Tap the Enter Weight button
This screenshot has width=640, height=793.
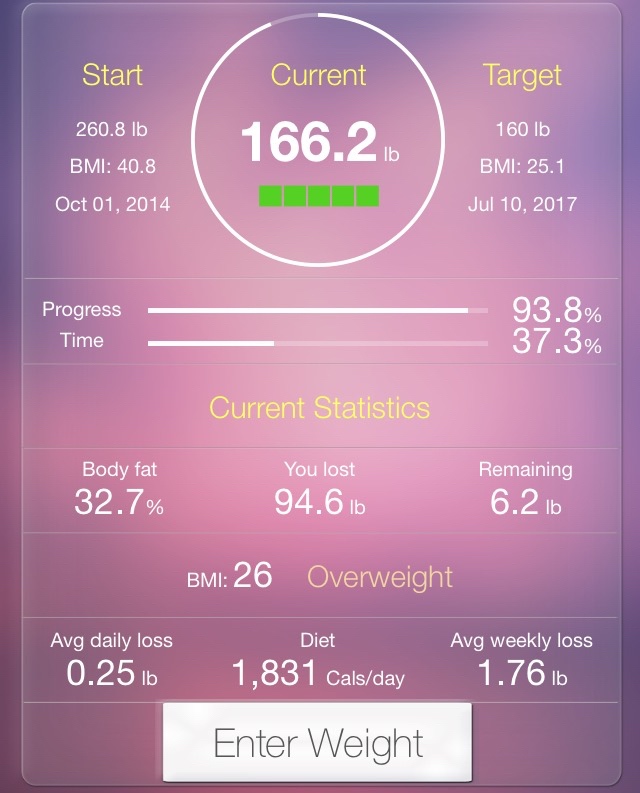[317, 742]
